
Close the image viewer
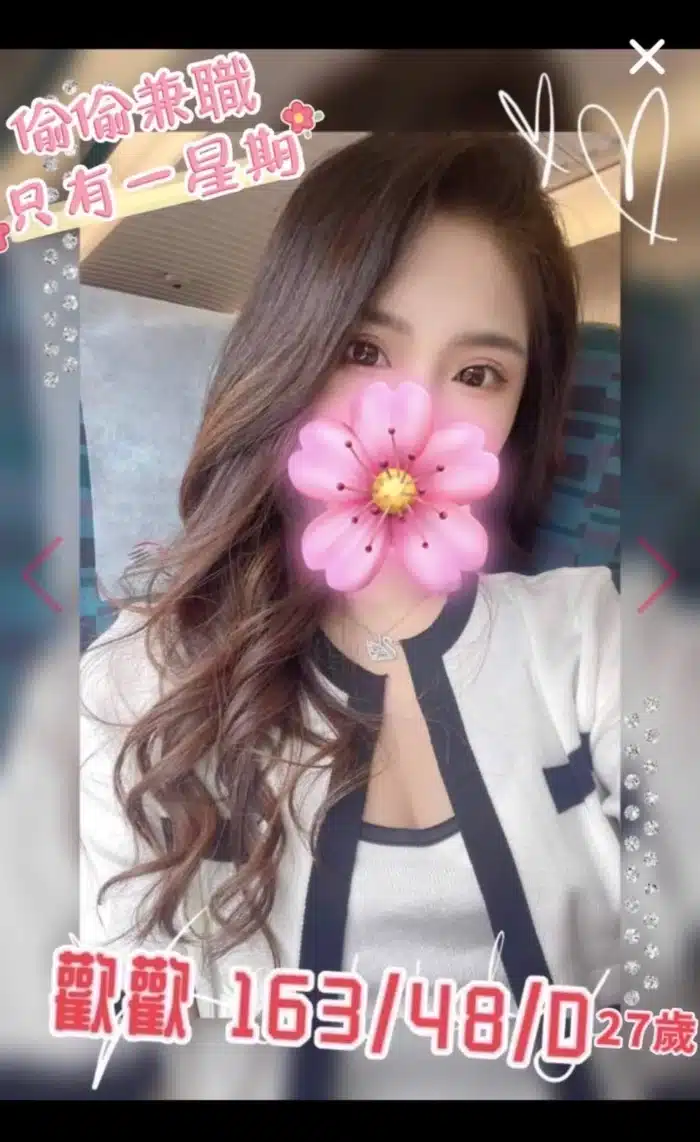tap(647, 57)
